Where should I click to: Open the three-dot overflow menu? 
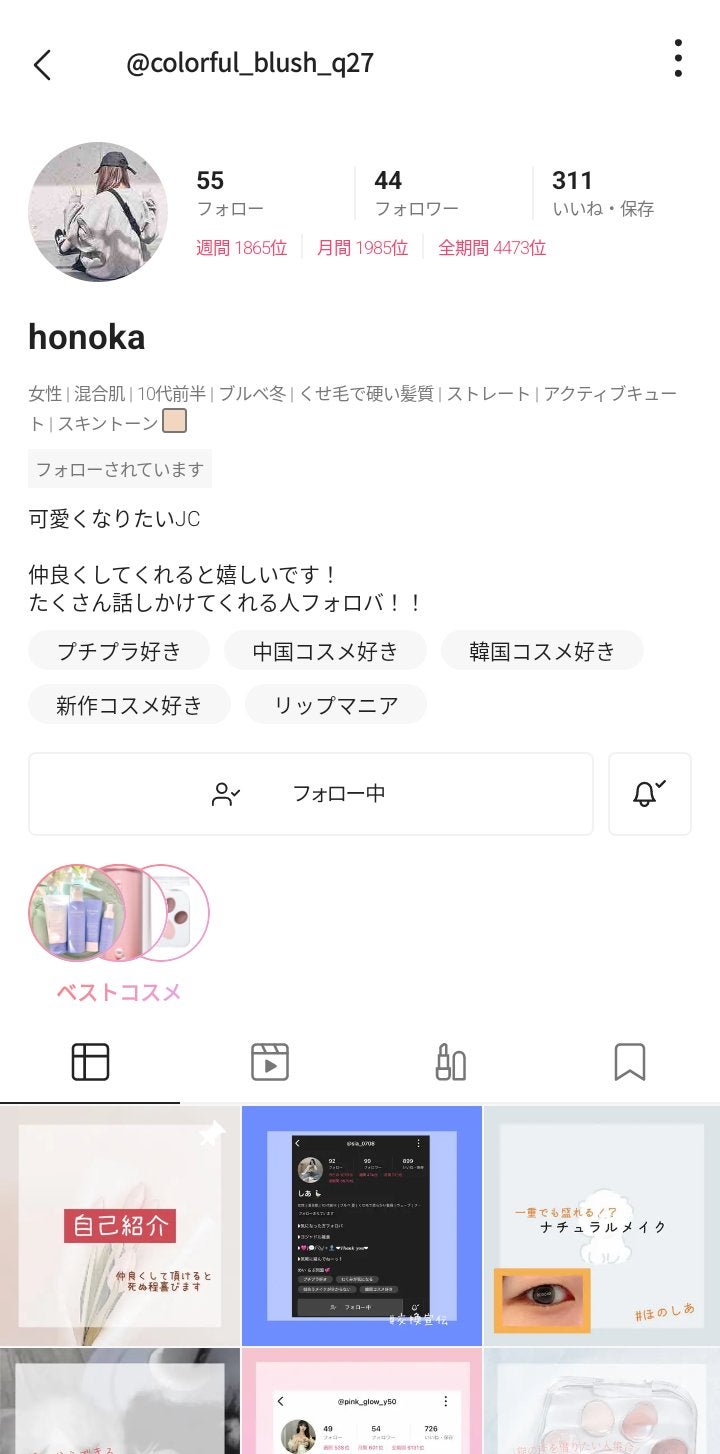(678, 59)
